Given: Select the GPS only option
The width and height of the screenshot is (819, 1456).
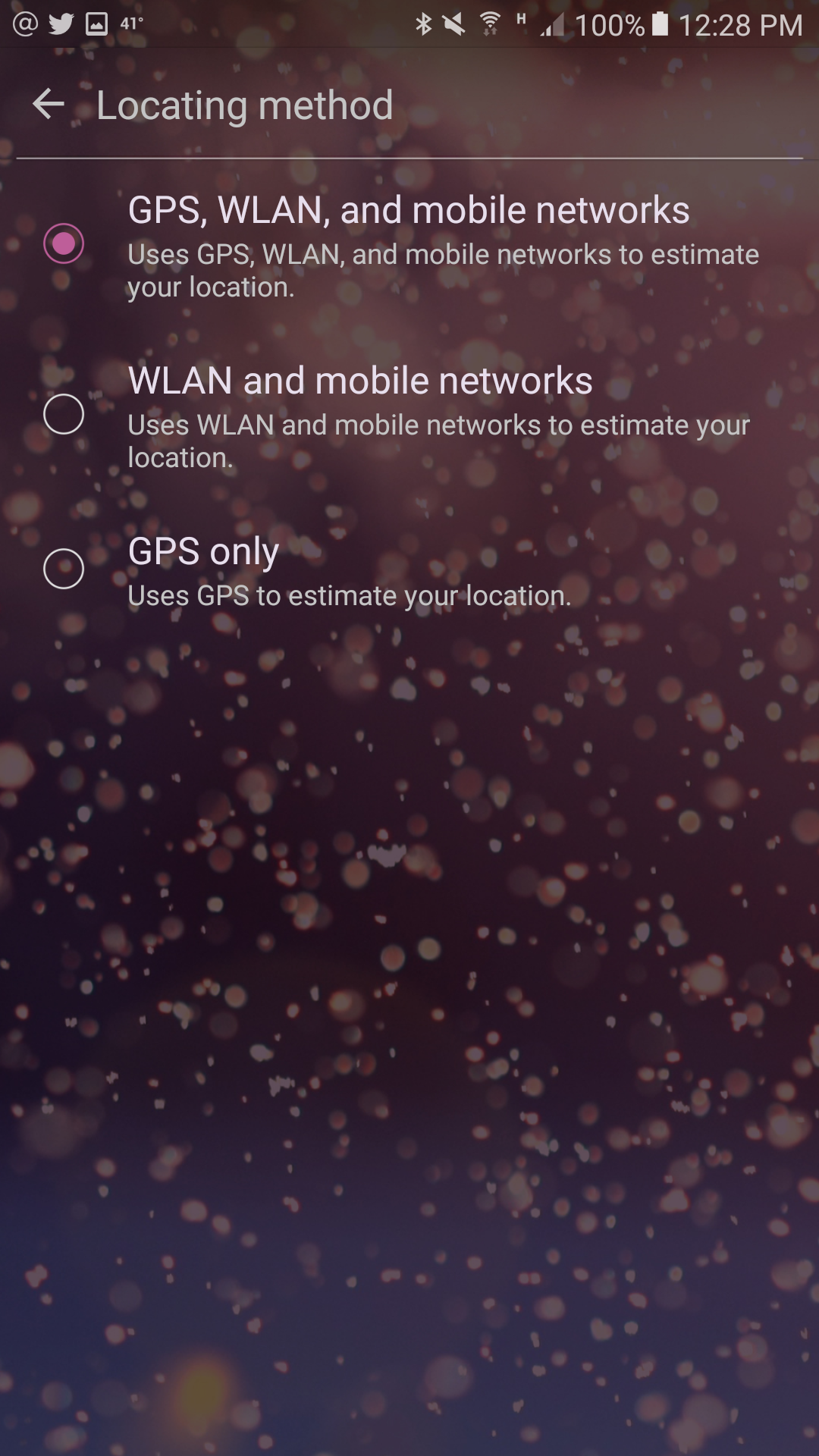Looking at the screenshot, I should (409, 570).
